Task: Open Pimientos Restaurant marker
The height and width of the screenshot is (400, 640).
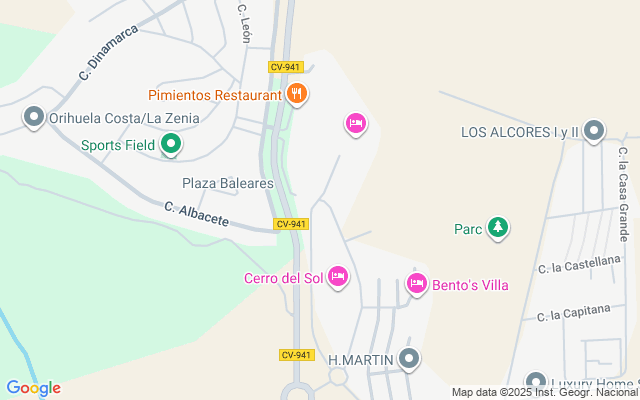Action: pyautogui.click(x=296, y=95)
